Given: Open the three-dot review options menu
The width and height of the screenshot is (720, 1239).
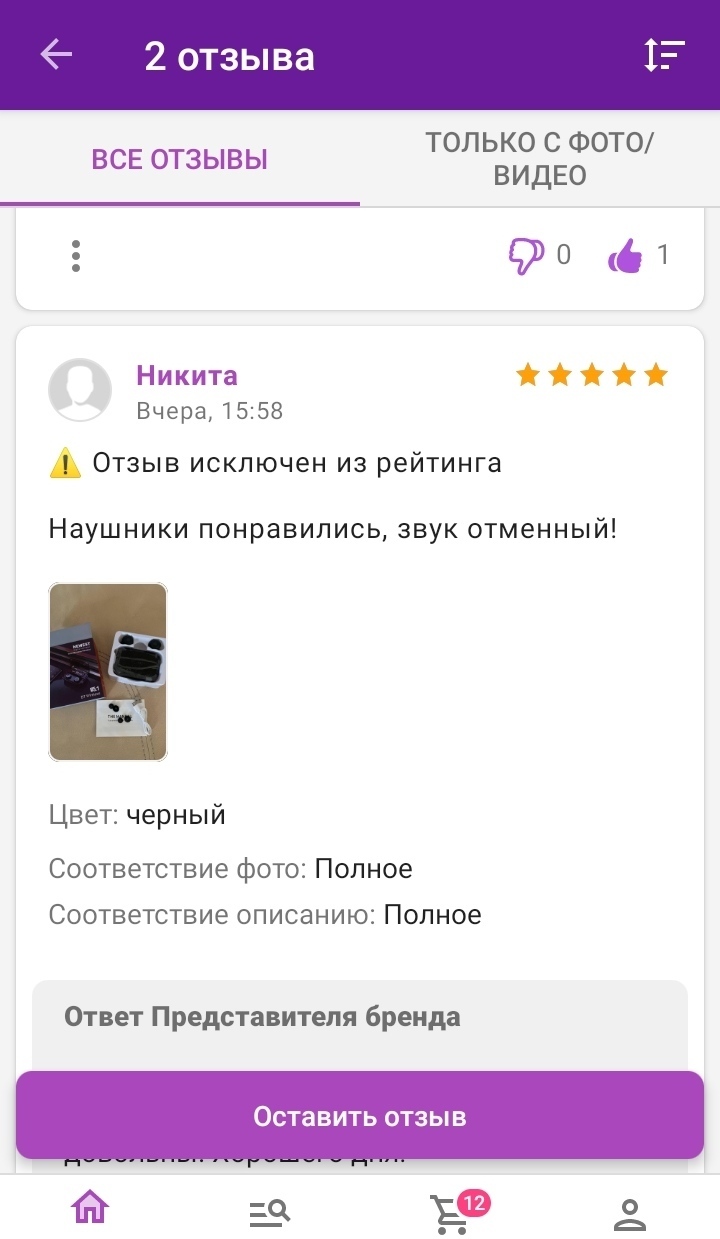Looking at the screenshot, I should 76,256.
